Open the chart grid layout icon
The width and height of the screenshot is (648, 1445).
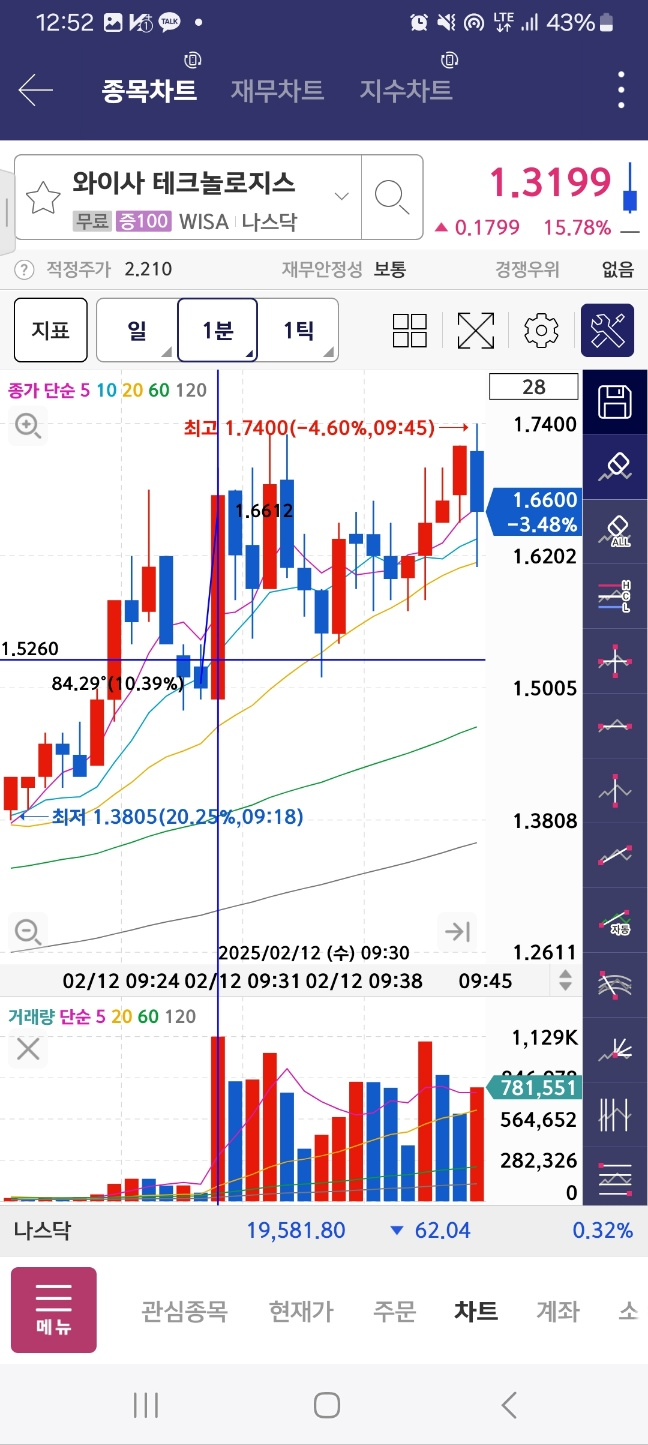point(410,330)
